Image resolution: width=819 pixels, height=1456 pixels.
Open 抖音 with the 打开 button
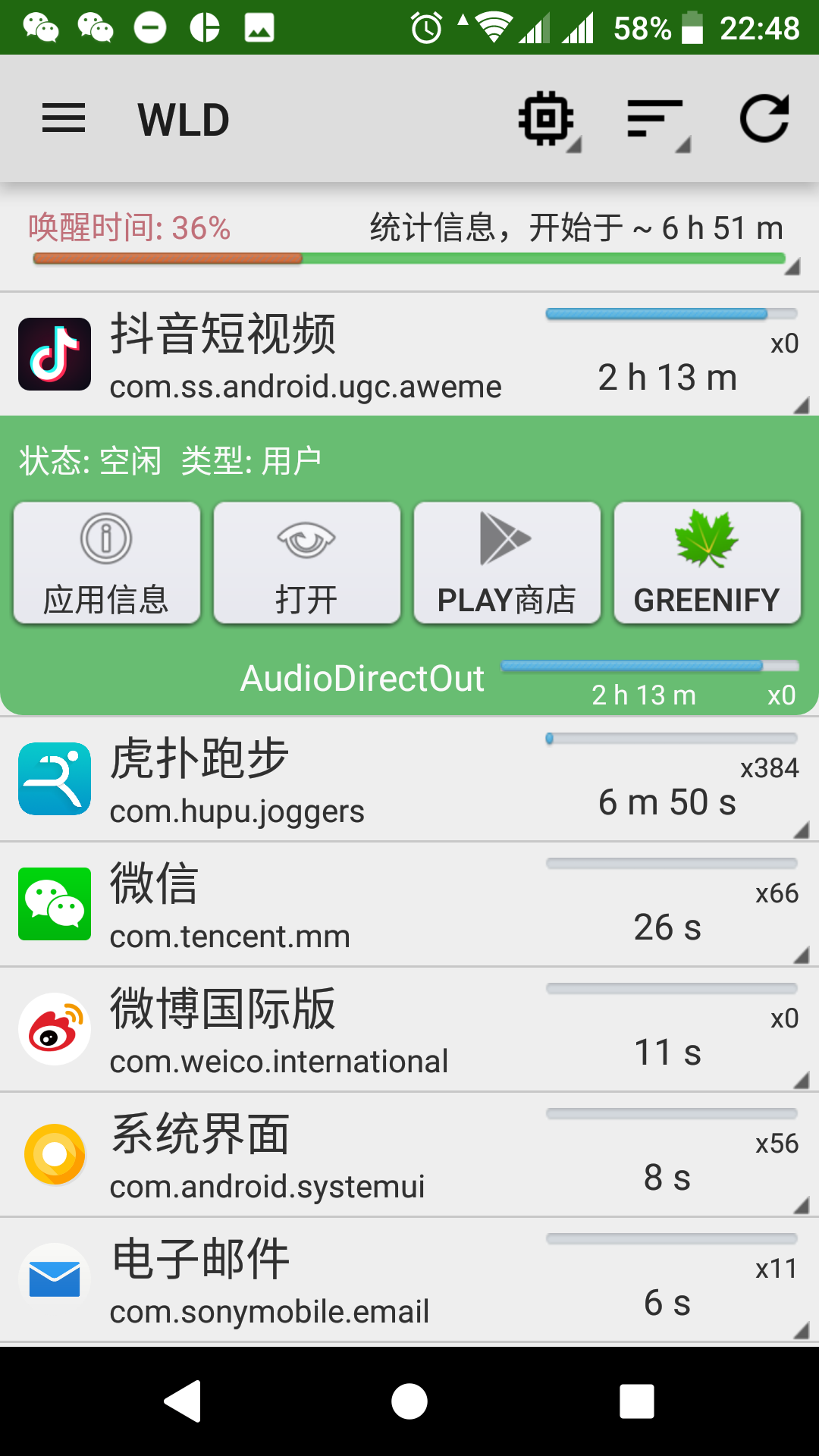(306, 562)
